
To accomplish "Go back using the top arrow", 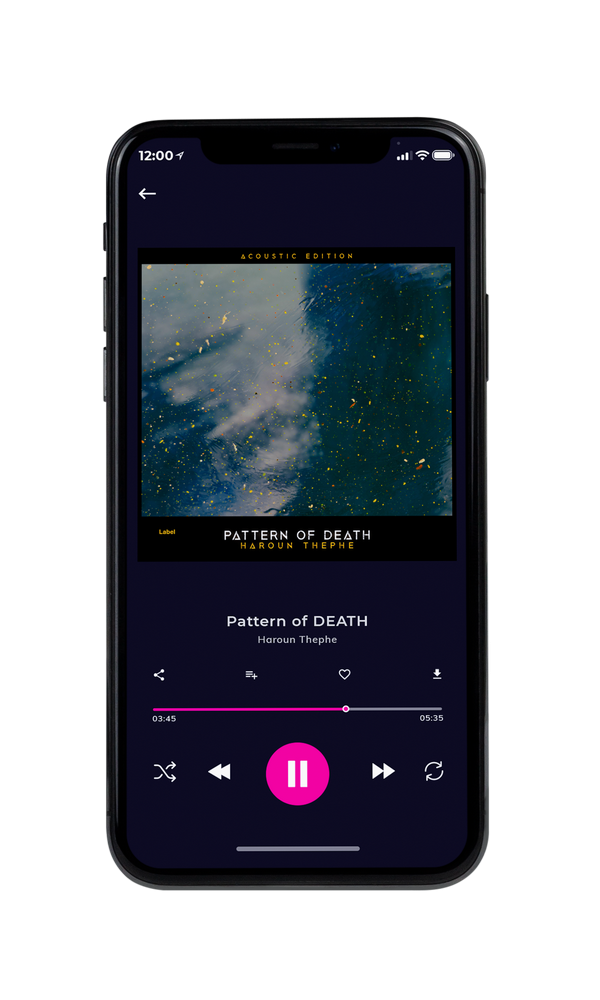I will [x=147, y=194].
